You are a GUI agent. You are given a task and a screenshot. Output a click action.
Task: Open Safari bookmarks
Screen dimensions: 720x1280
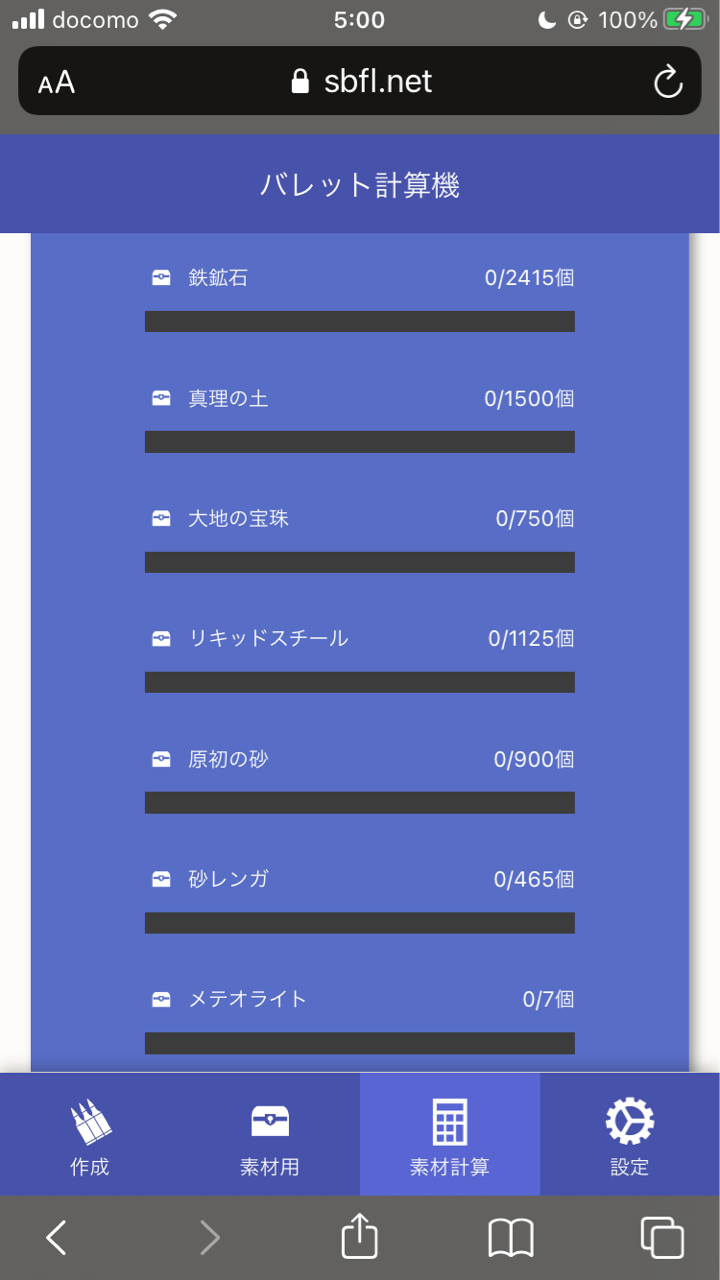tap(511, 1238)
